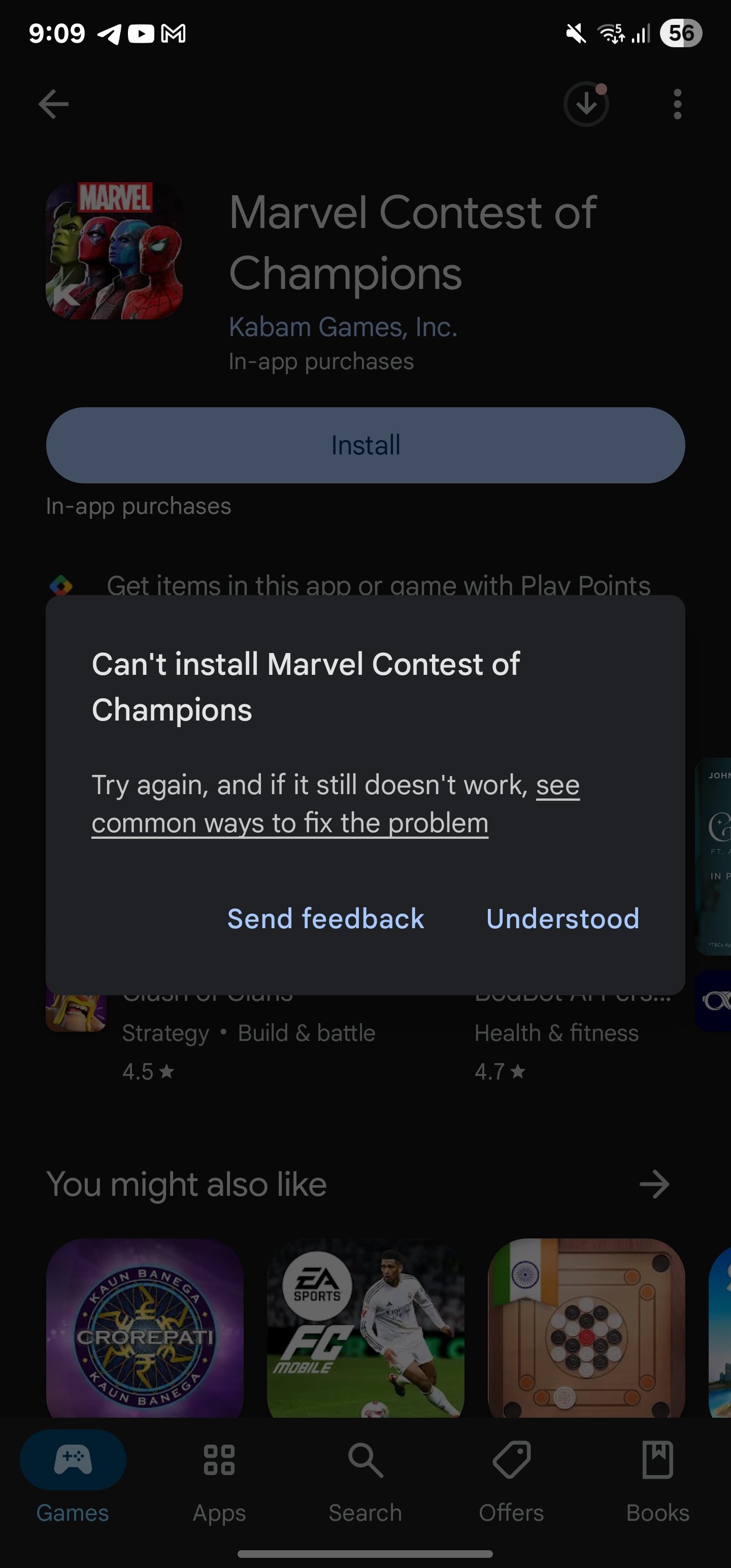Open the three-dot overflow menu
The height and width of the screenshot is (1568, 731).
click(677, 104)
